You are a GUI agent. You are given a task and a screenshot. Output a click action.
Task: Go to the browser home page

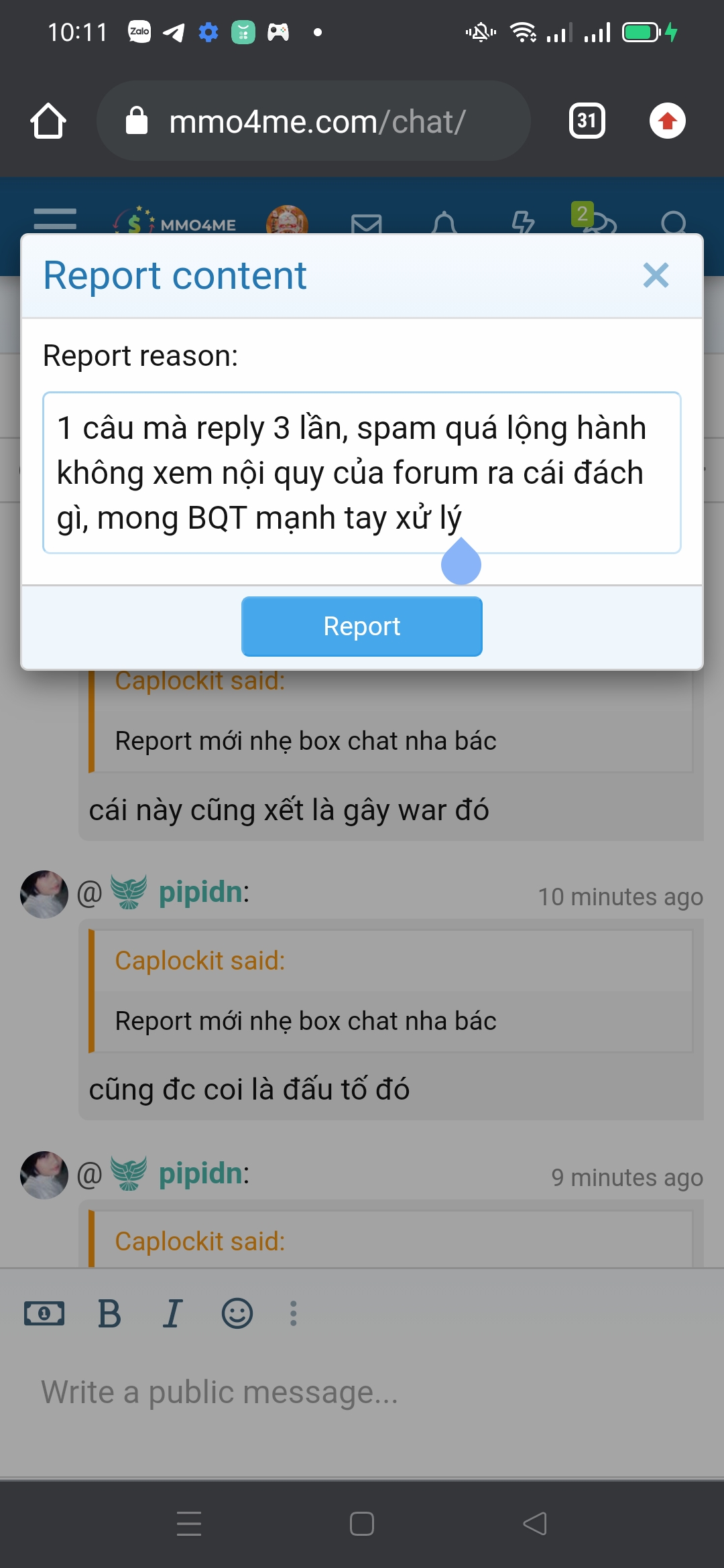click(x=48, y=121)
